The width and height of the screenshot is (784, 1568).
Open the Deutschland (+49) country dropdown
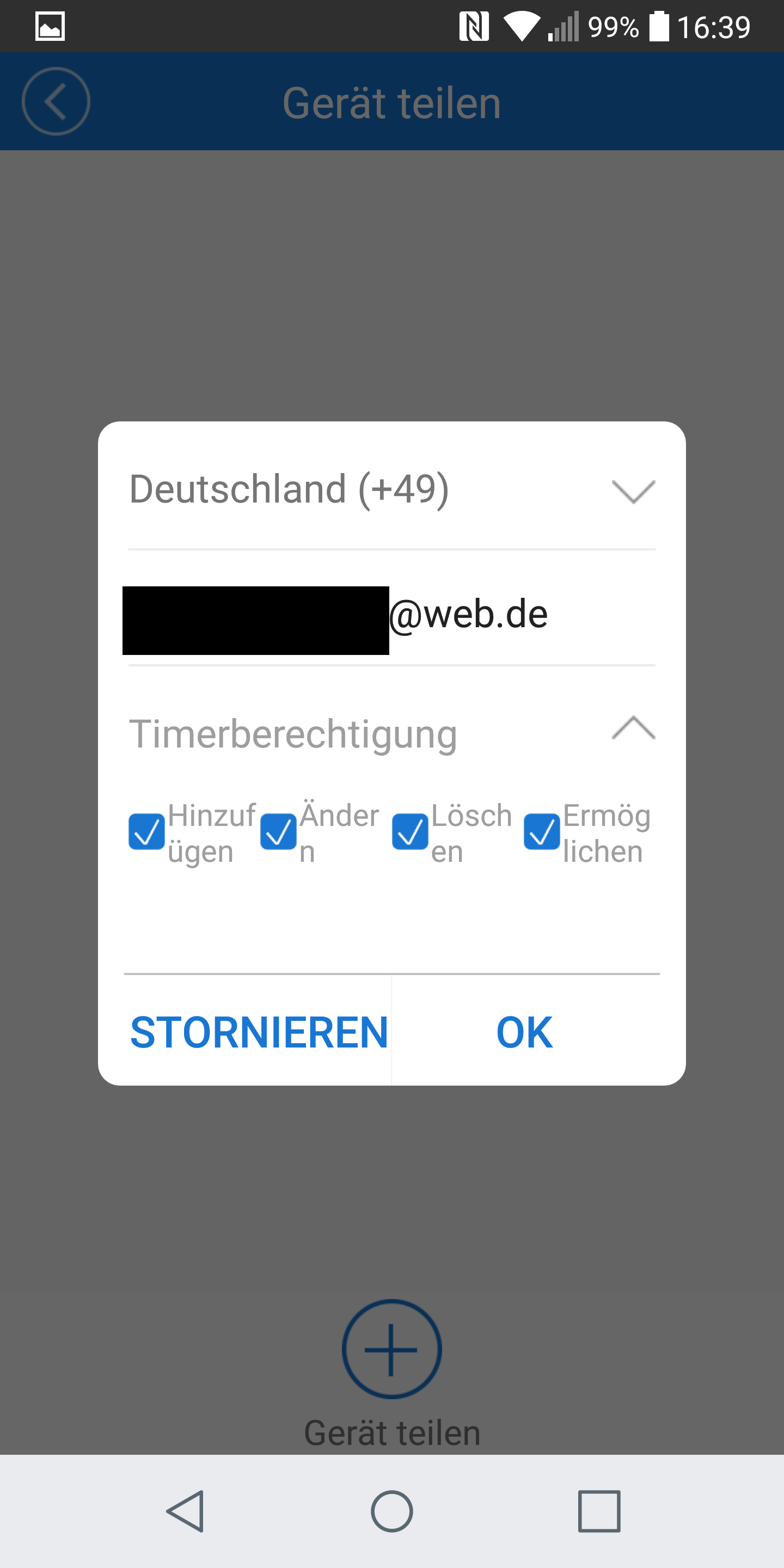coord(391,490)
